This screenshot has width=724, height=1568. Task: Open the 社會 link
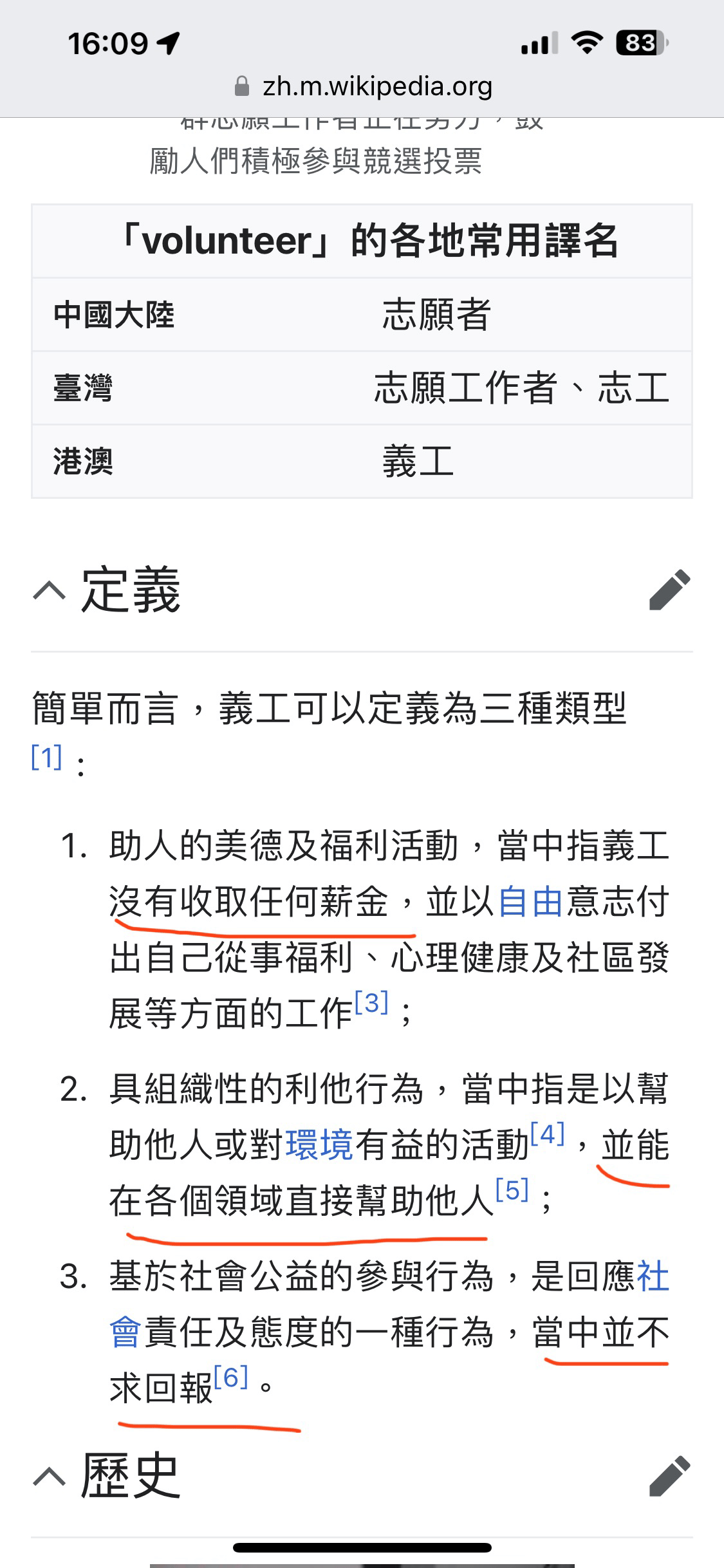click(653, 1276)
